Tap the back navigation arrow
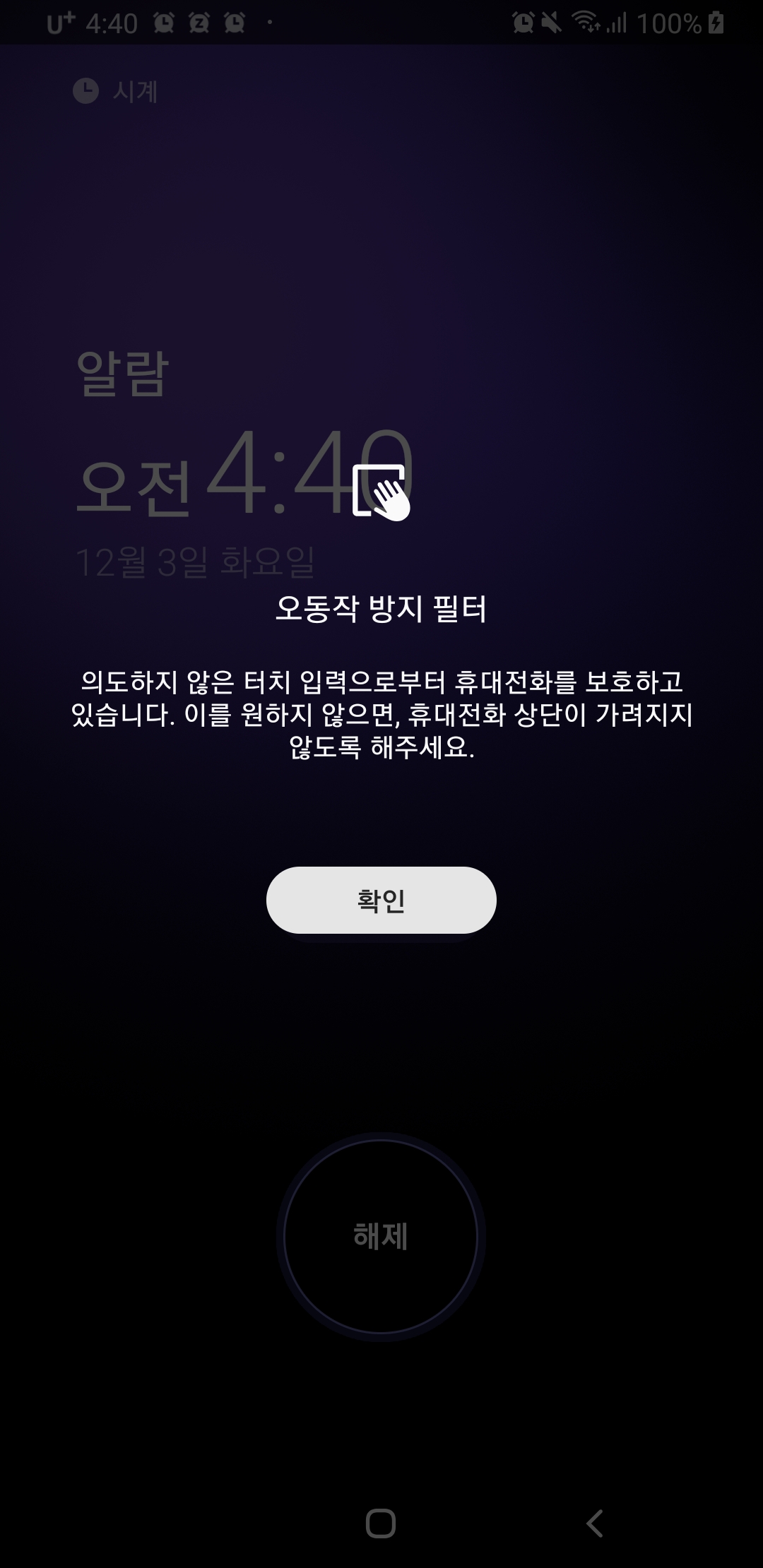Screen dimensions: 763x1568 pyautogui.click(x=595, y=1523)
